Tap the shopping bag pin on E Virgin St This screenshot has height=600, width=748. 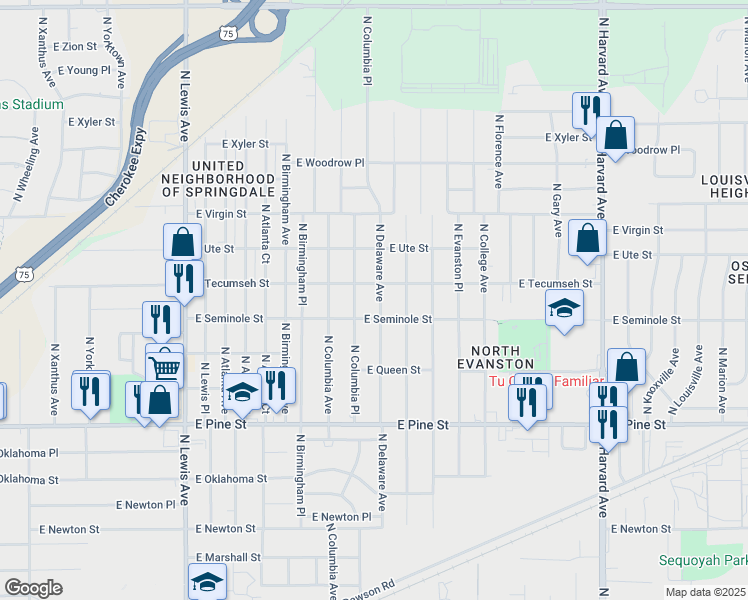tap(587, 238)
